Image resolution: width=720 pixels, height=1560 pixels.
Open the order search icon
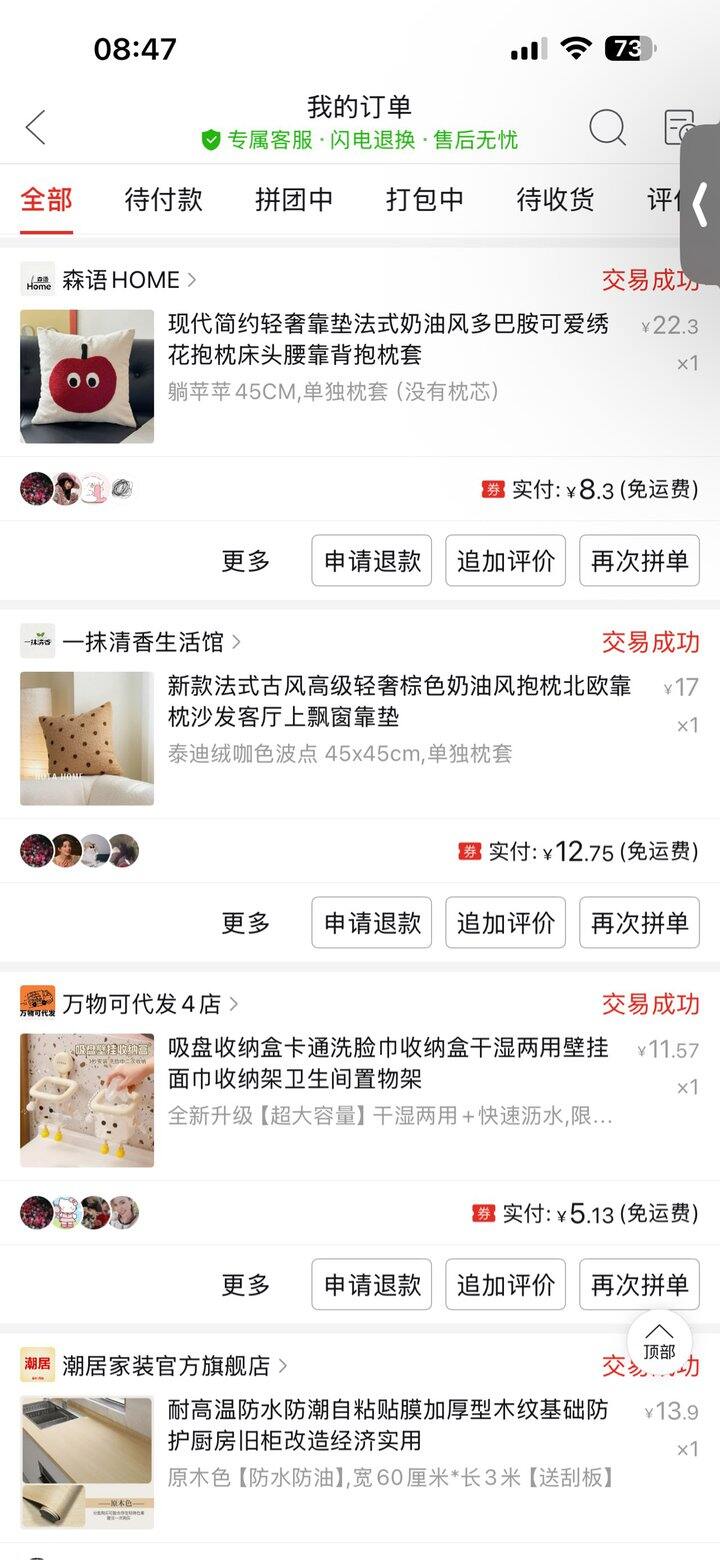[x=607, y=128]
